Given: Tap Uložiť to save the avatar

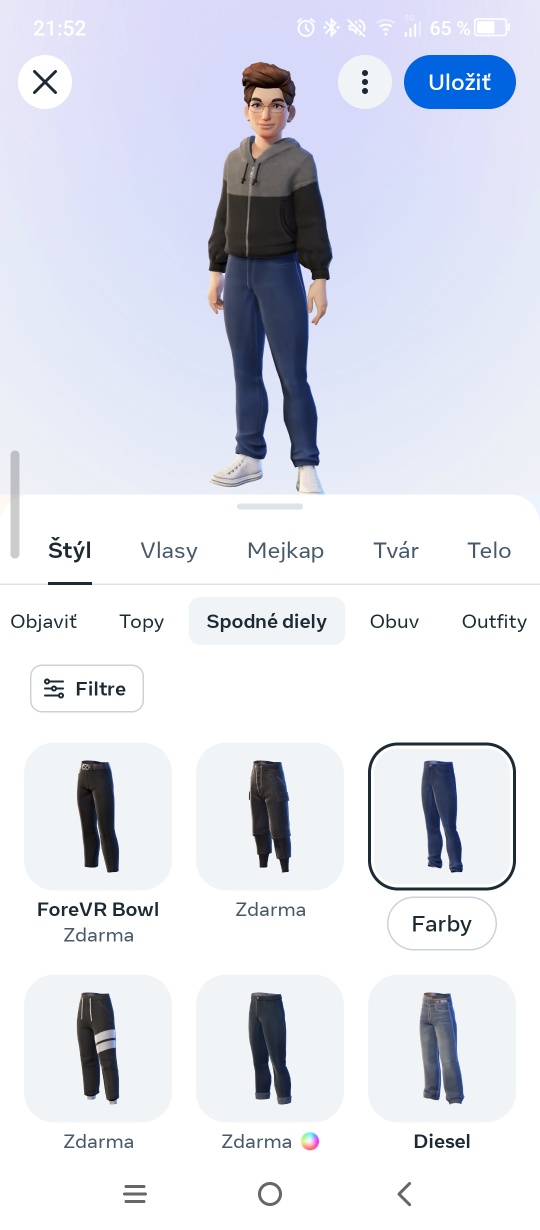Looking at the screenshot, I should [460, 82].
